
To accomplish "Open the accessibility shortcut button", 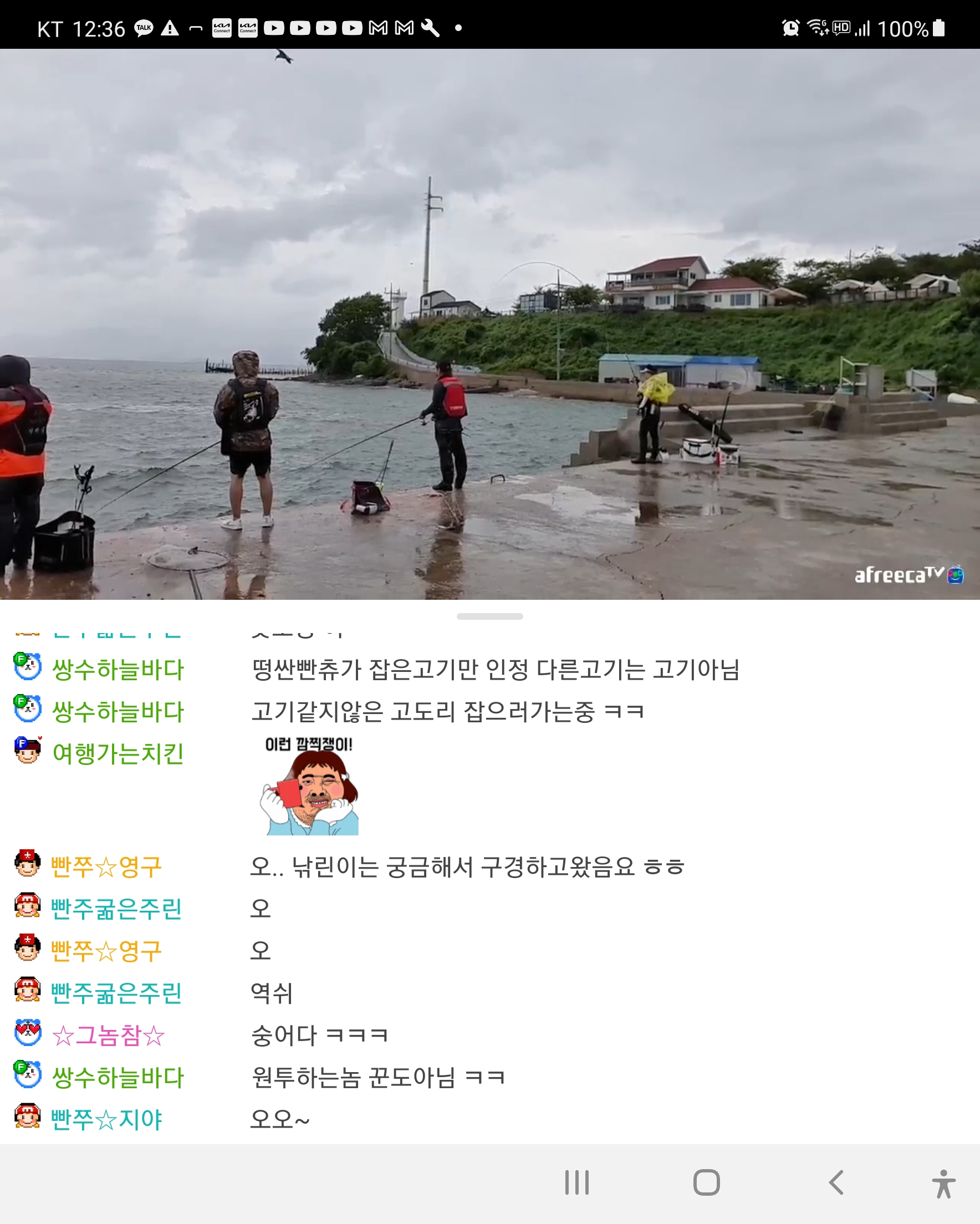I will click(943, 1183).
